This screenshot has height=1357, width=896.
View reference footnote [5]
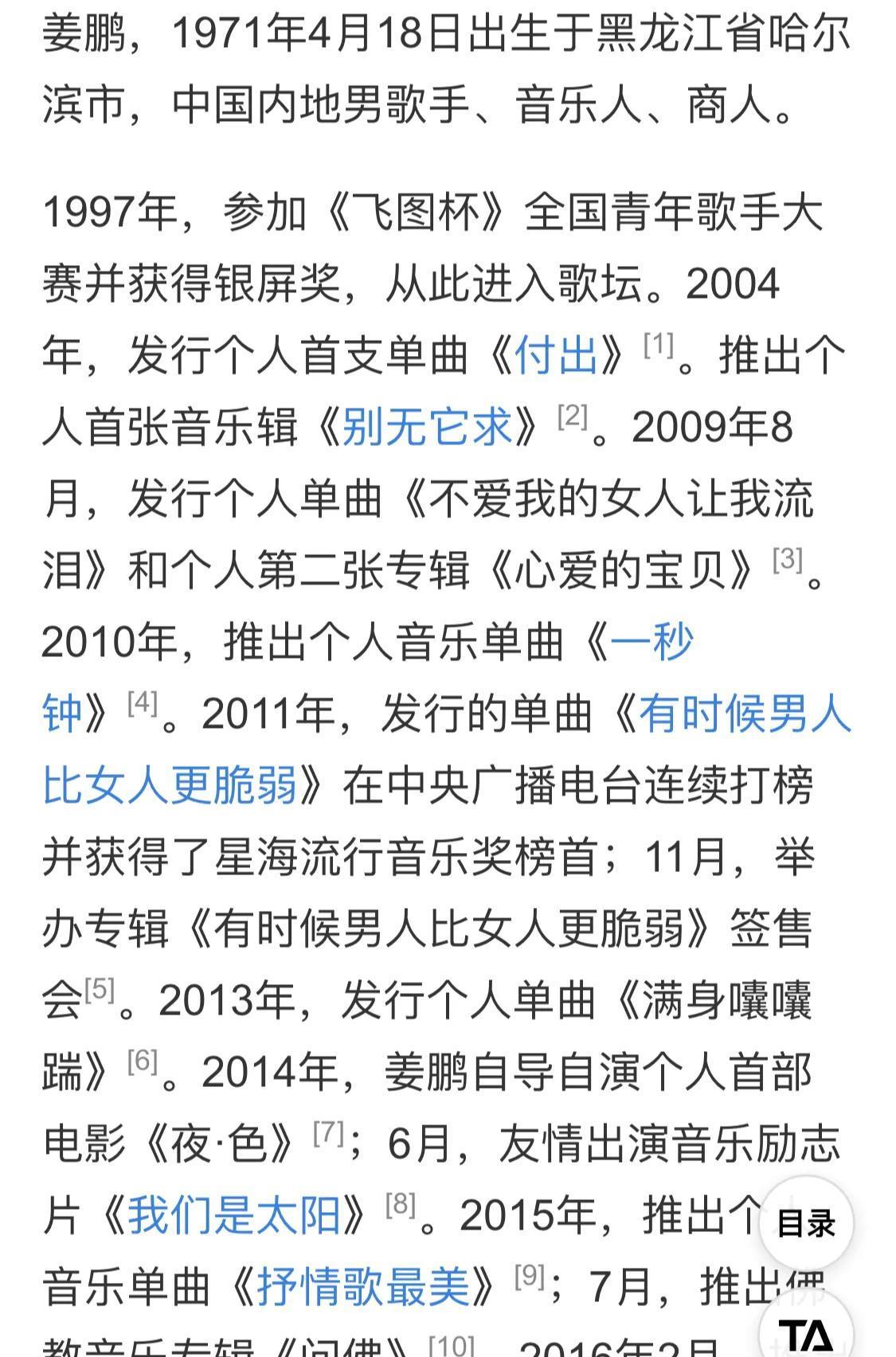point(100,990)
